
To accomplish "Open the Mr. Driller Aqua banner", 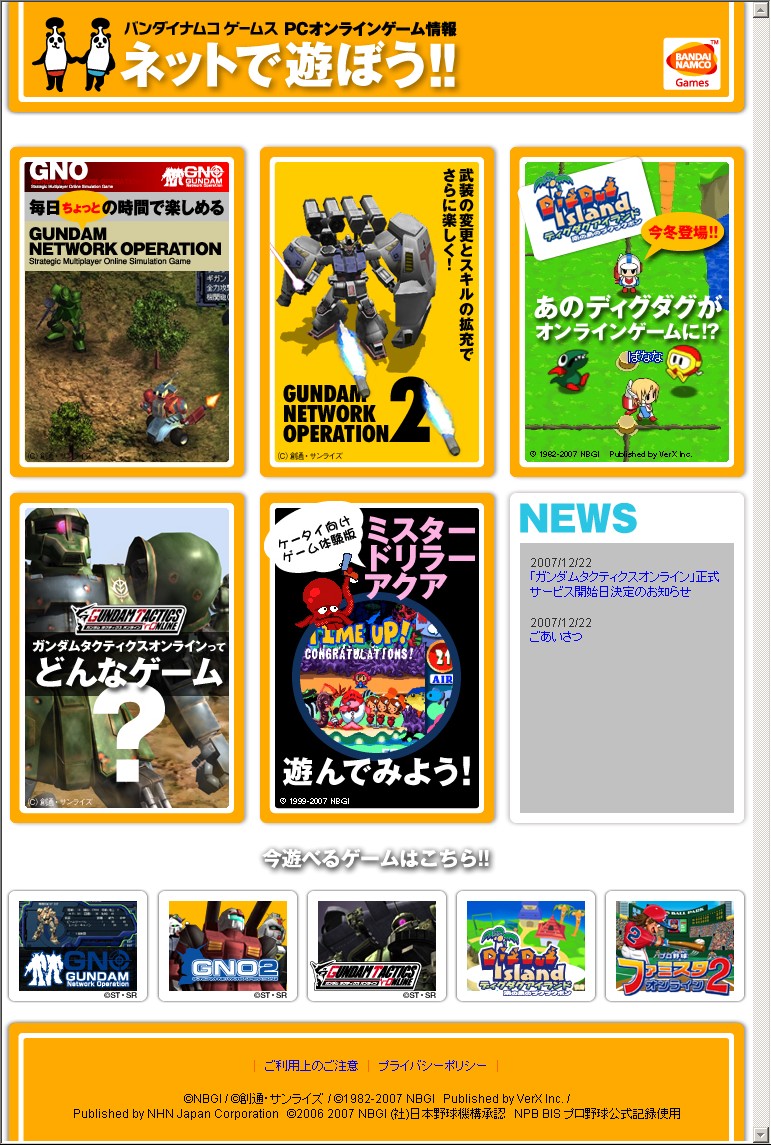I will tap(377, 657).
